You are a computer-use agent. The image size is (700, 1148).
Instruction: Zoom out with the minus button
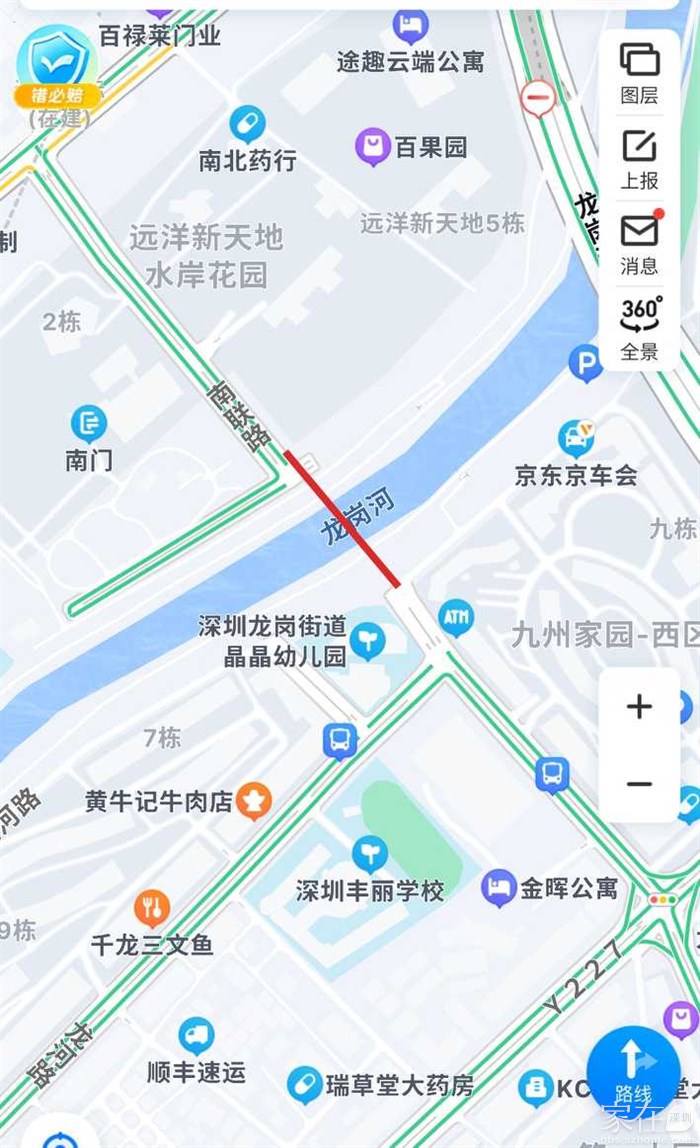point(639,783)
